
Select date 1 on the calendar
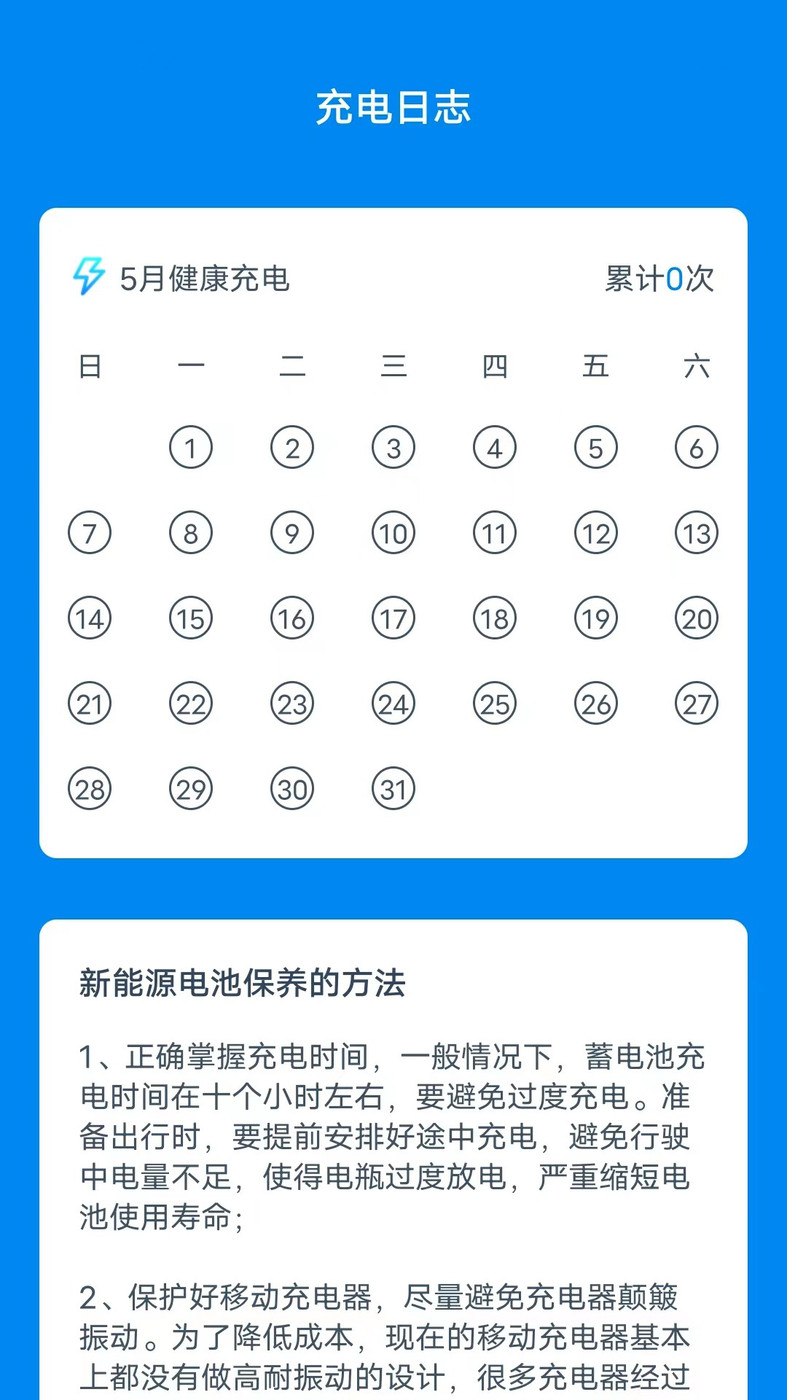click(x=191, y=447)
